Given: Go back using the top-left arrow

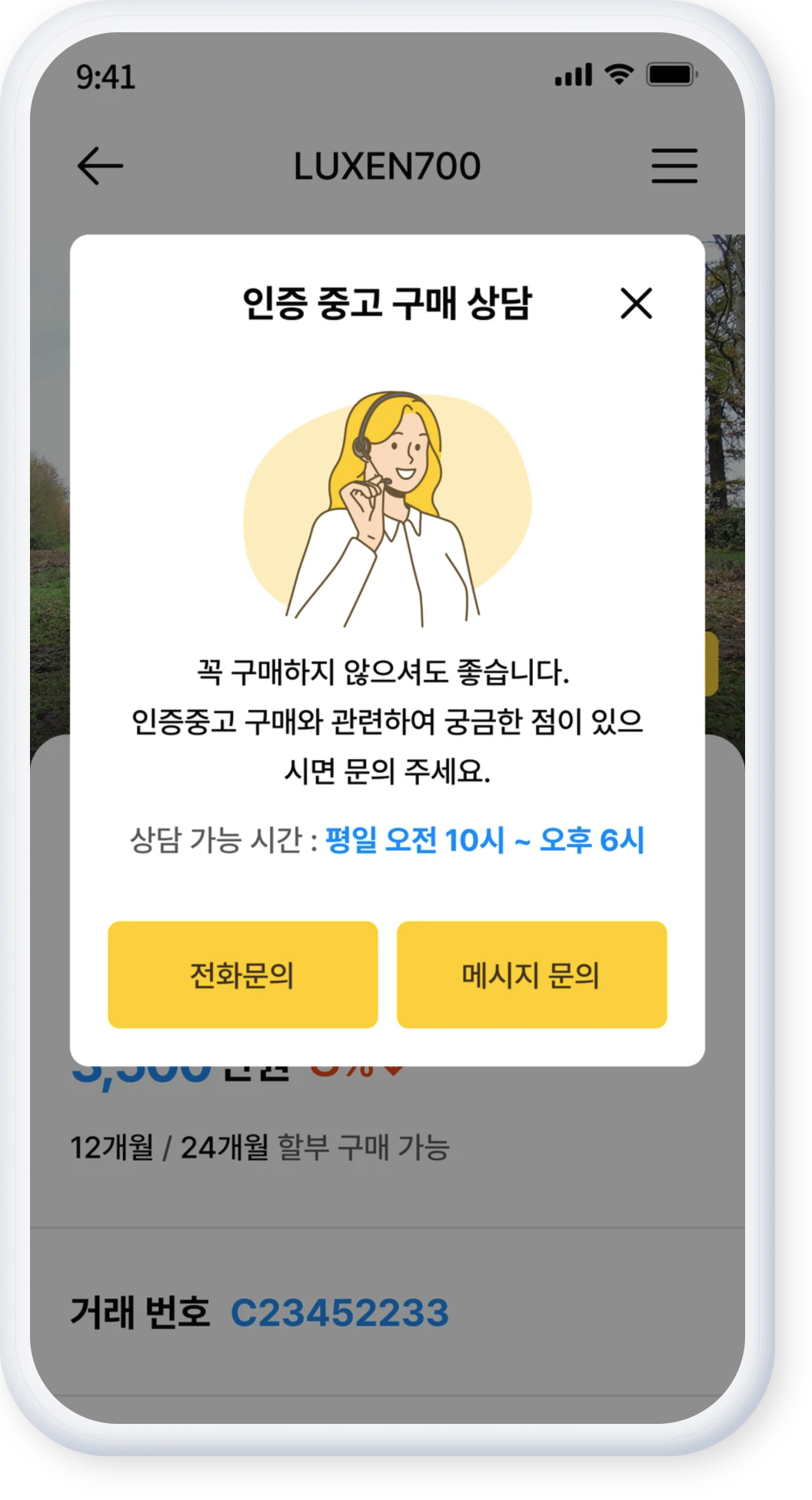Looking at the screenshot, I should (101, 166).
